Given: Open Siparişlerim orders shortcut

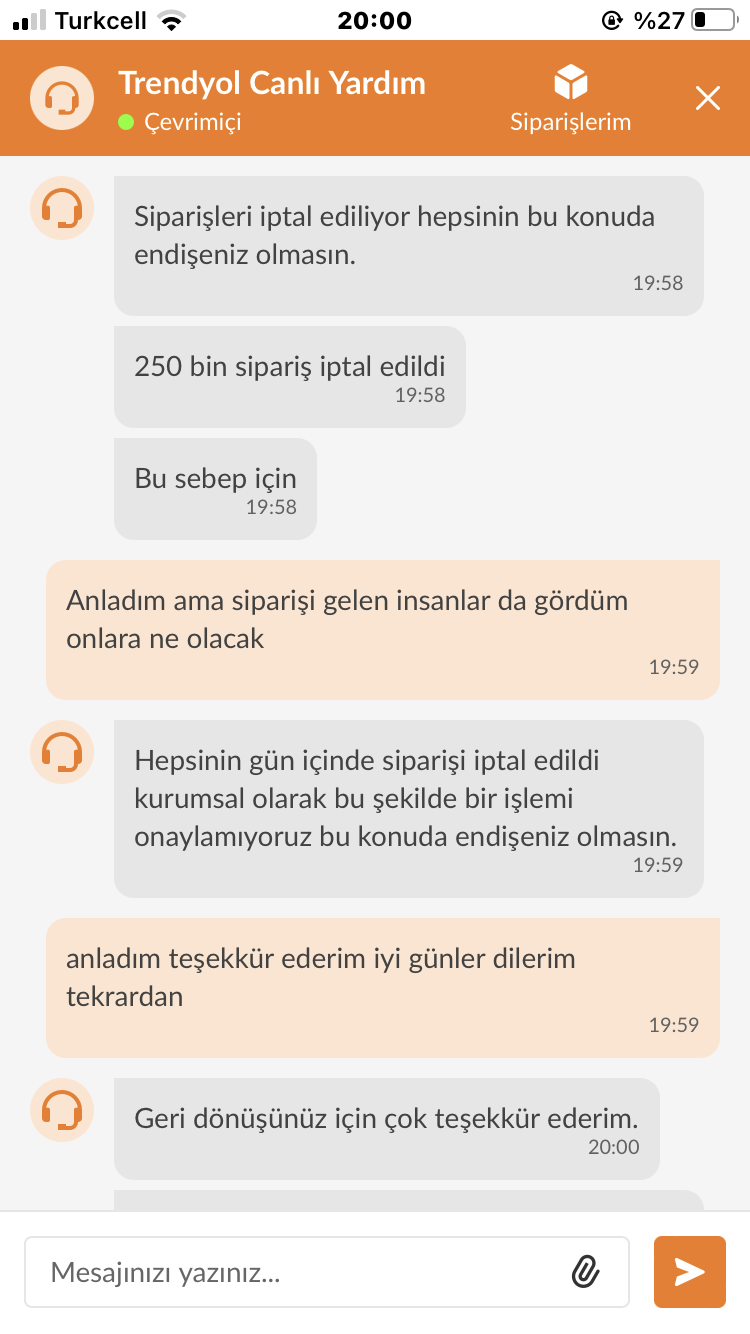Looking at the screenshot, I should coord(570,99).
